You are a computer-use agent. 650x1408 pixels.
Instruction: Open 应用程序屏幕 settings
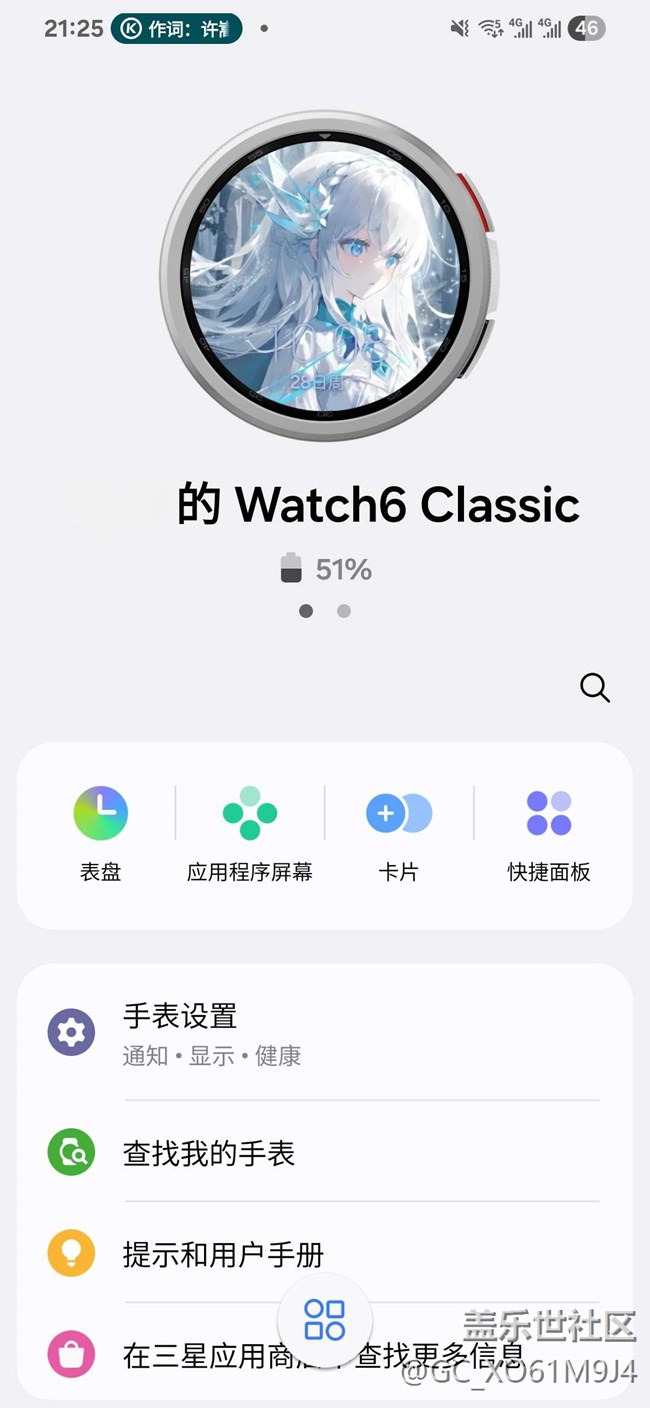pyautogui.click(x=250, y=834)
